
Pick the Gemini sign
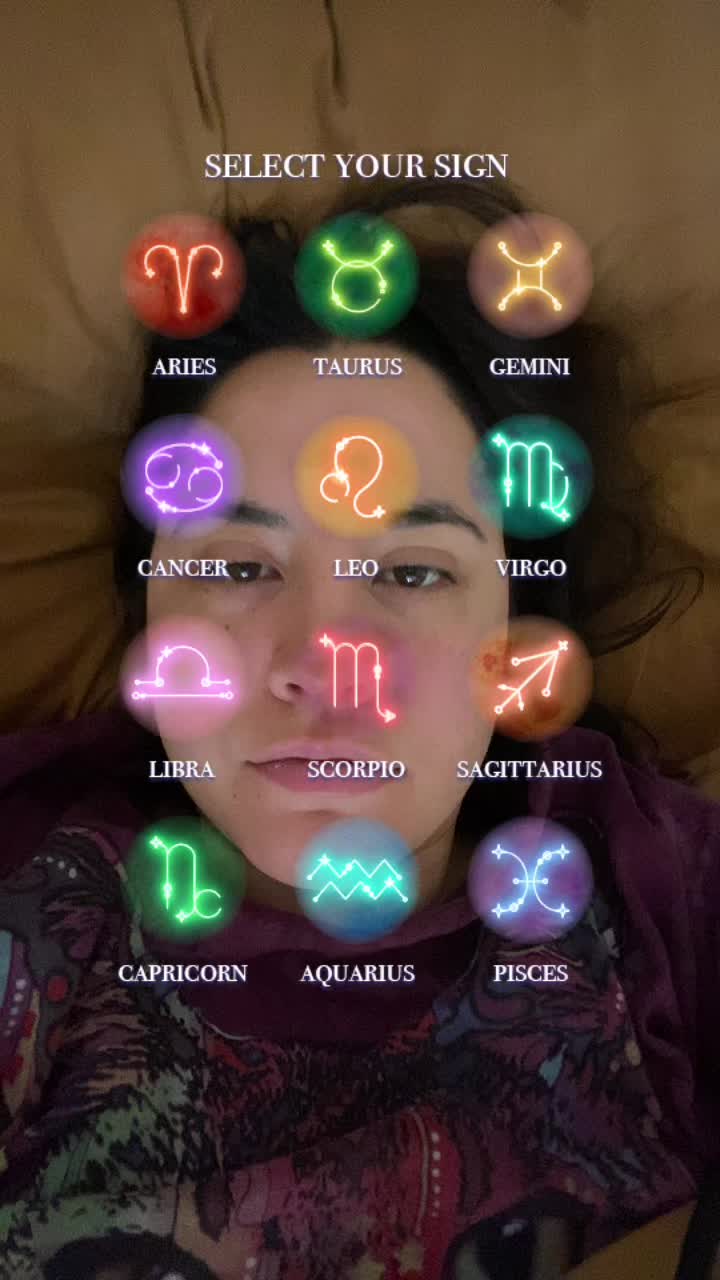pos(530,275)
